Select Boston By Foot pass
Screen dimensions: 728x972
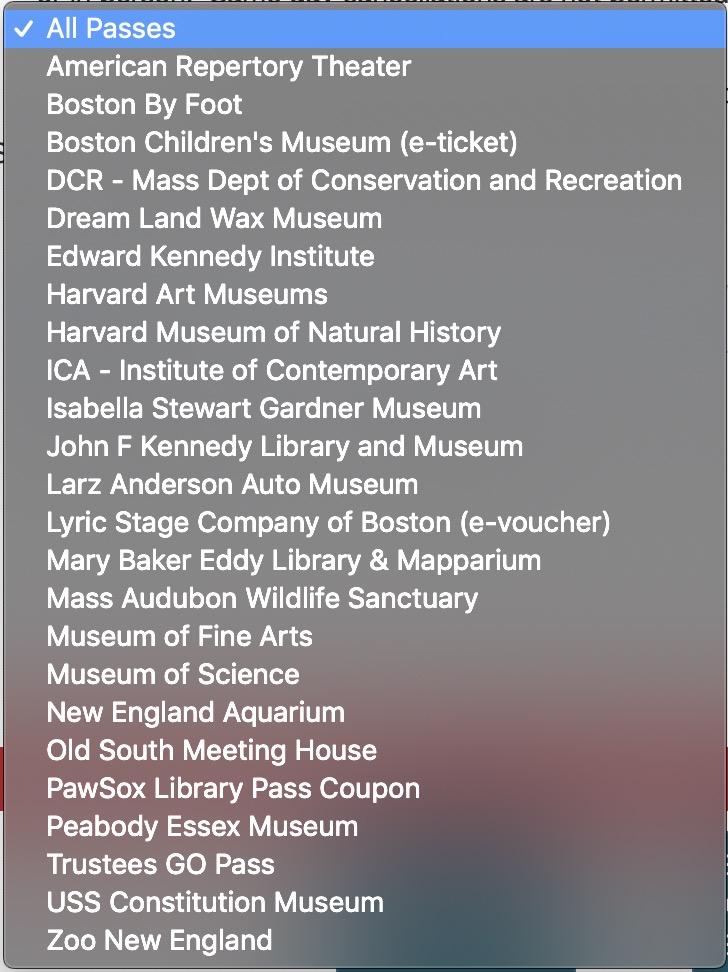coord(144,105)
